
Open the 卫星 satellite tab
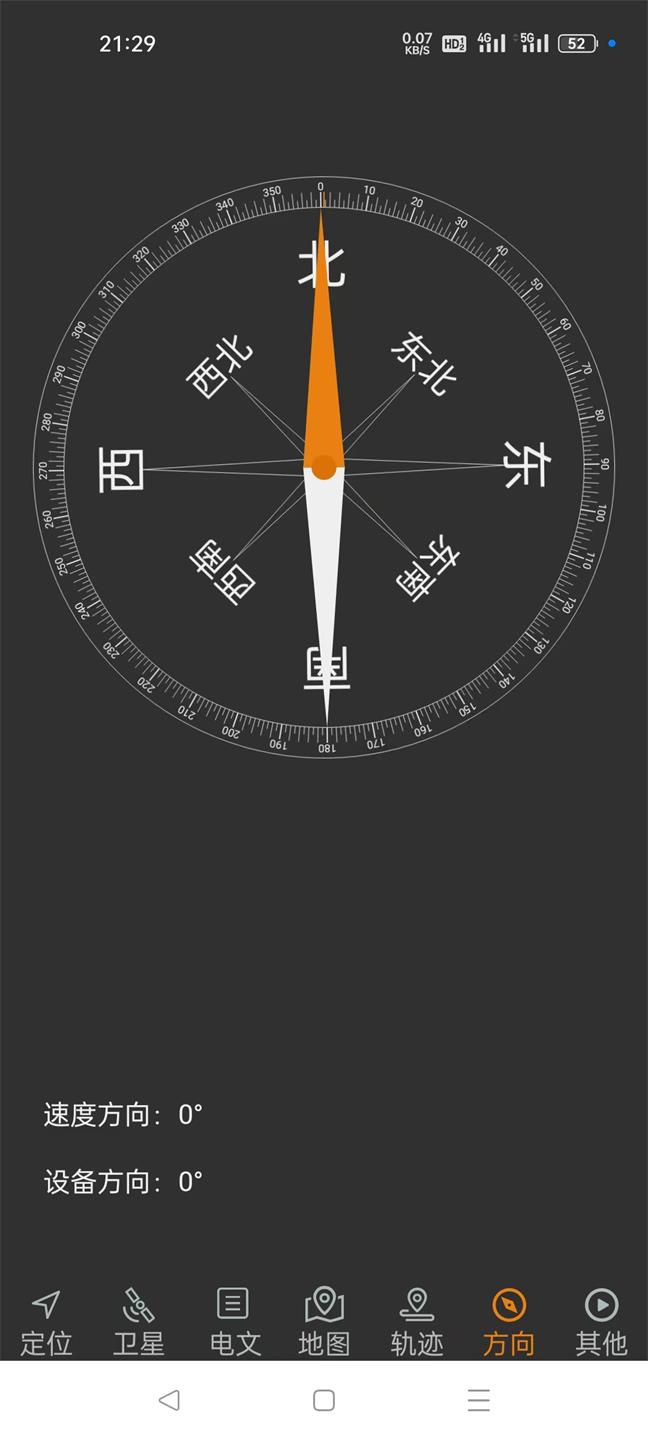point(138,1321)
